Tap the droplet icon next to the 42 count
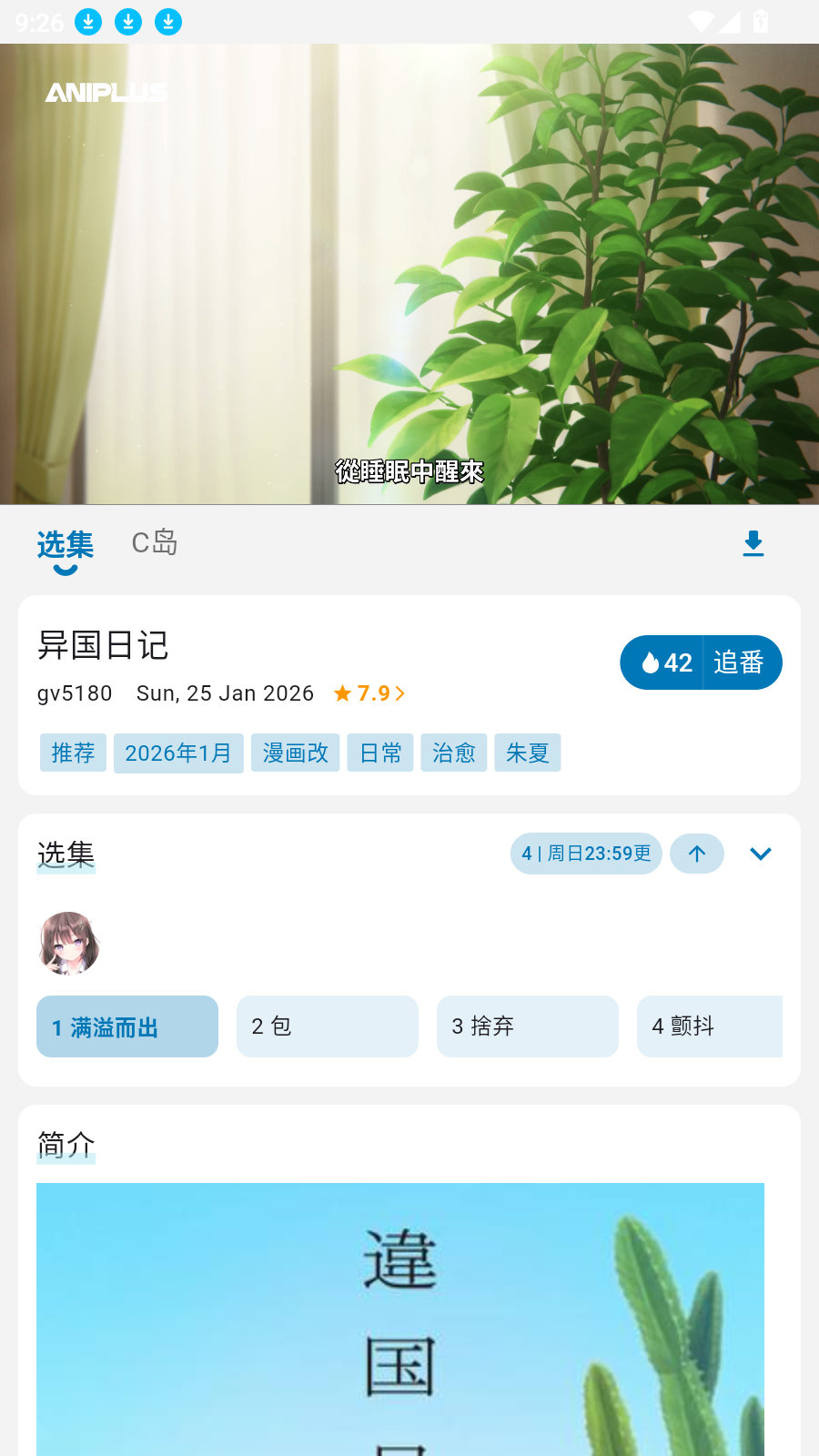 pos(650,662)
